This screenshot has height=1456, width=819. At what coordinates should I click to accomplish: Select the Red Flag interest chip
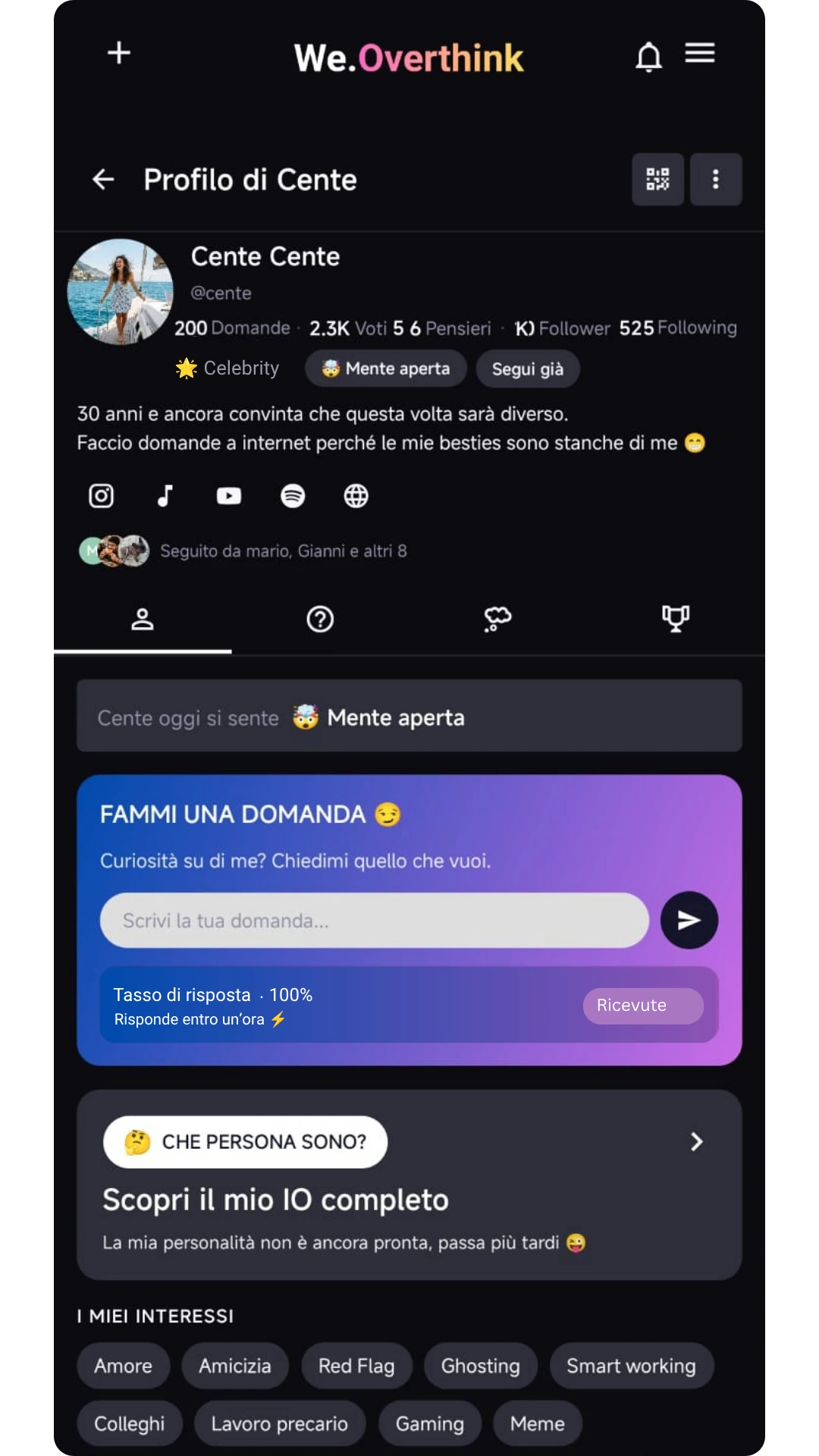pyautogui.click(x=356, y=1366)
